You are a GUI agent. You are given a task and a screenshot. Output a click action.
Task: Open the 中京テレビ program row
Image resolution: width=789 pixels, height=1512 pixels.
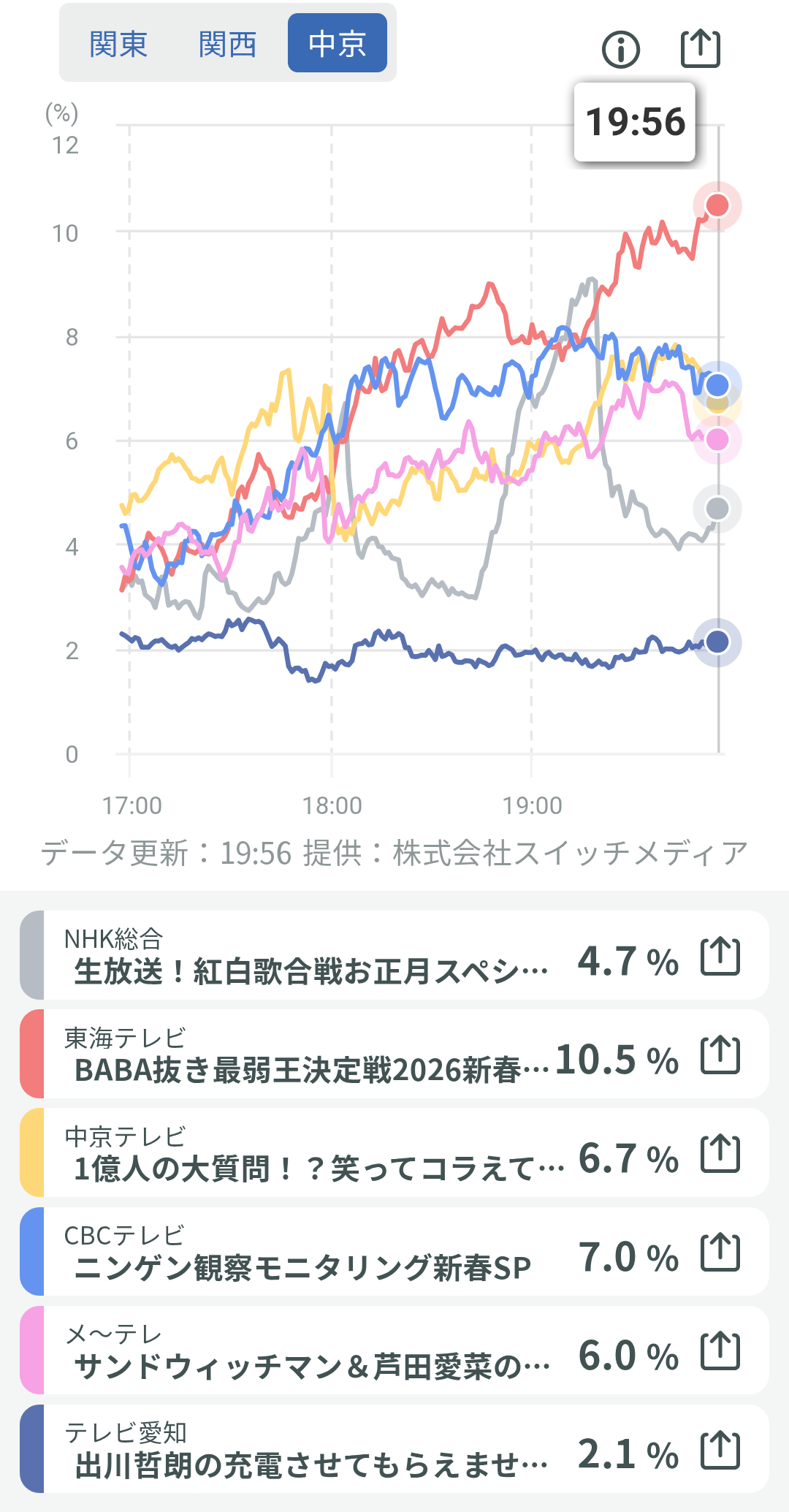(x=307, y=1153)
